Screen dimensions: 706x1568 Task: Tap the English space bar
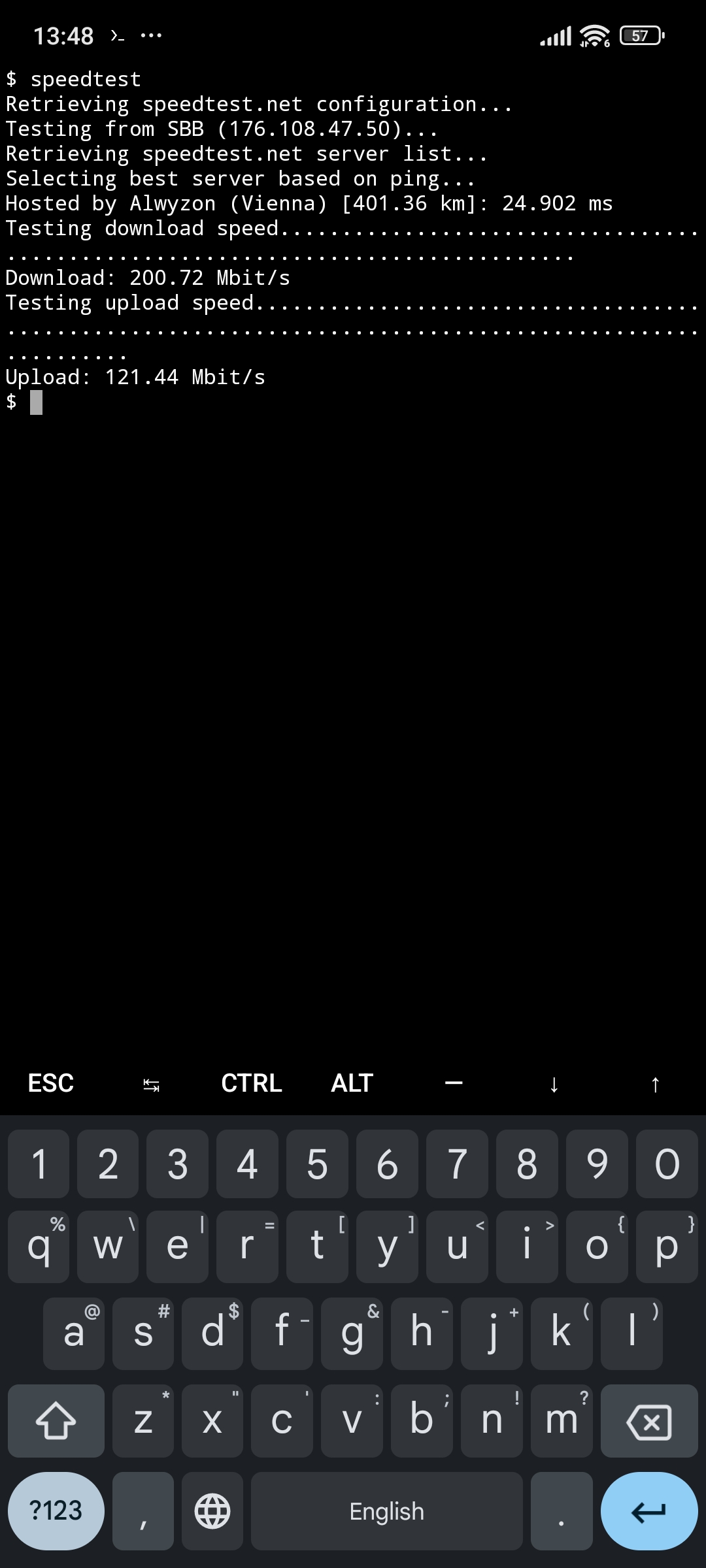pos(386,1511)
